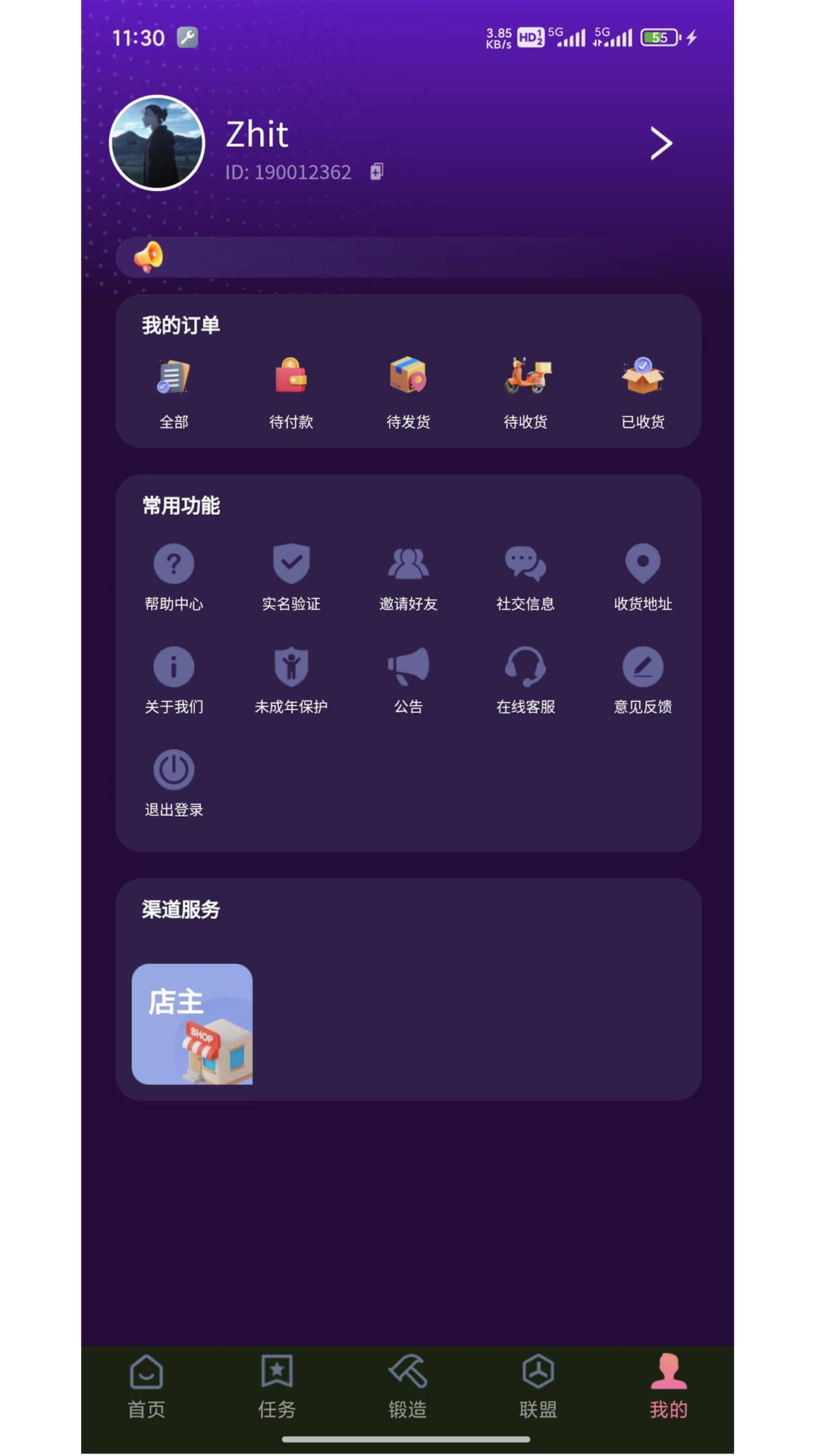This screenshot has width=819, height=1456.
Task: Open real-name verification (实名验证)
Action: click(x=291, y=577)
